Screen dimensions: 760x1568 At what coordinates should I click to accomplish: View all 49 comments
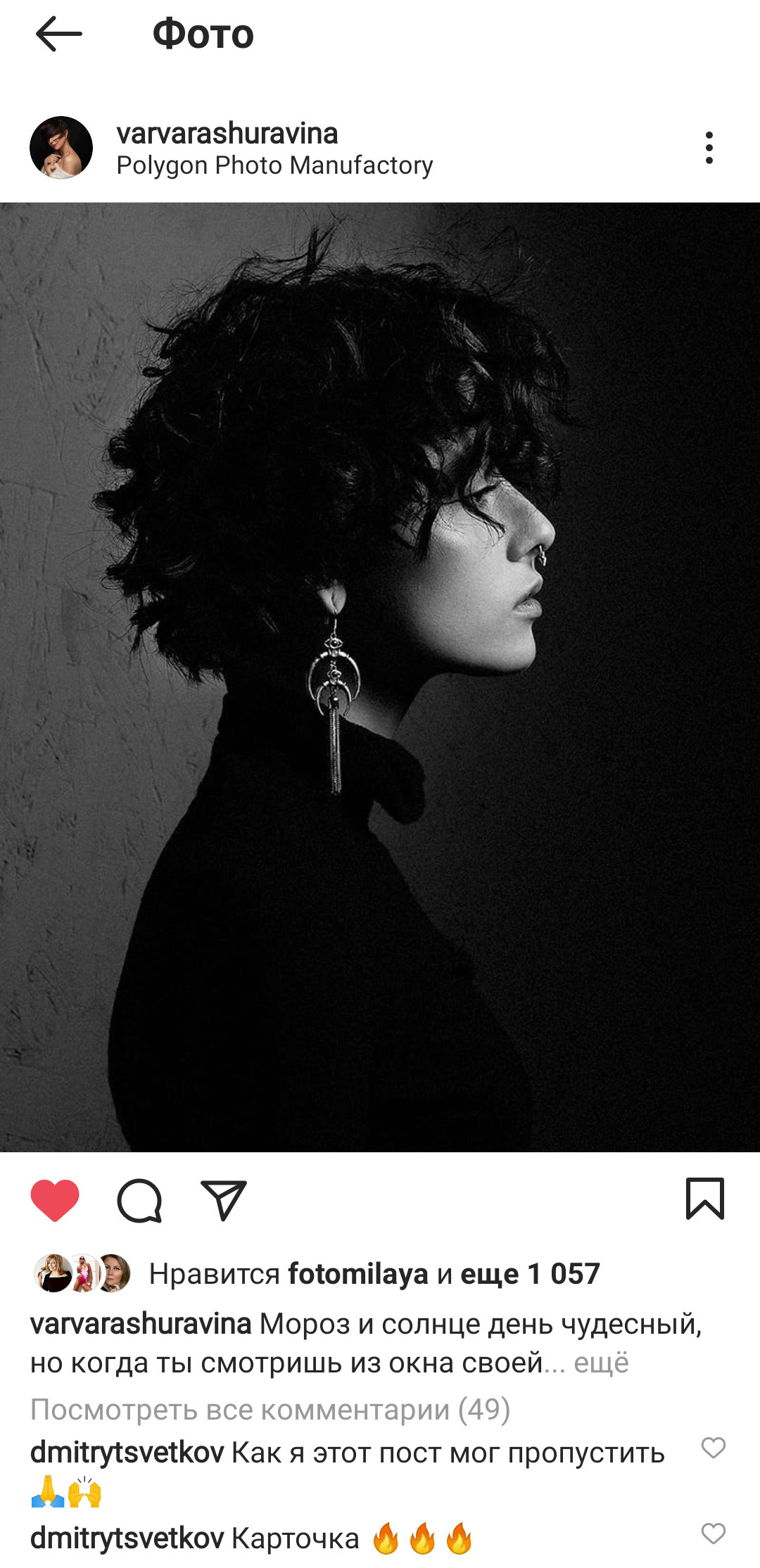click(270, 1409)
